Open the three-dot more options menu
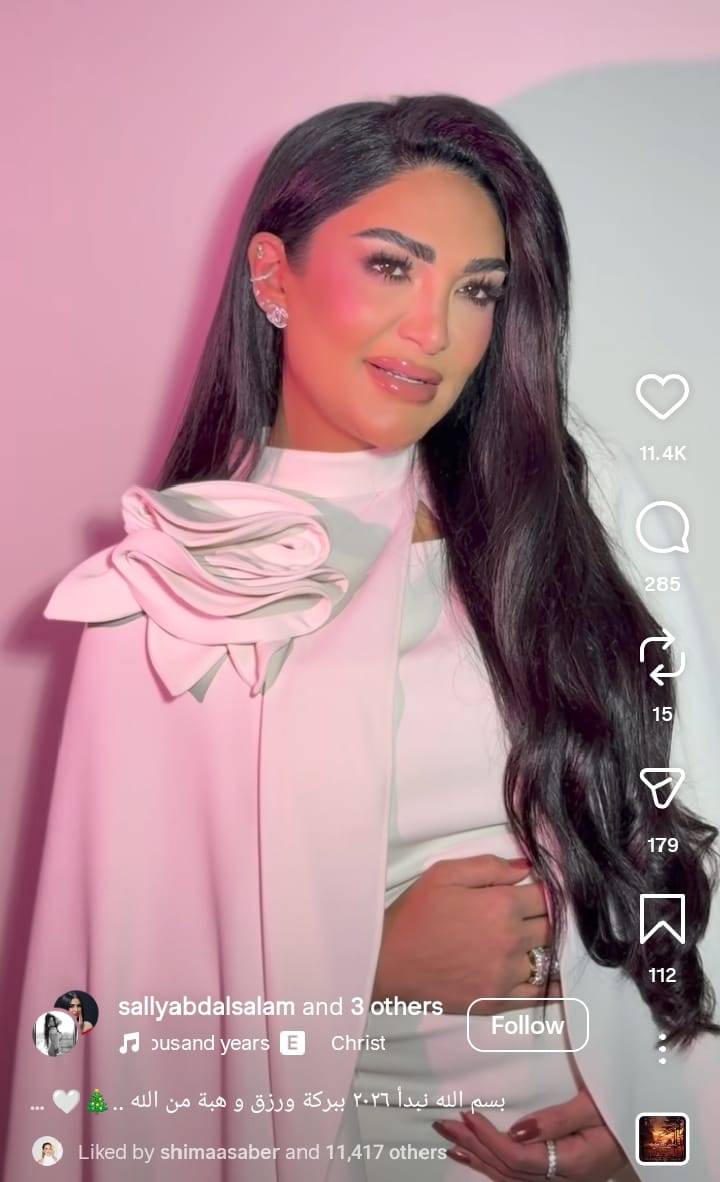 click(662, 1049)
